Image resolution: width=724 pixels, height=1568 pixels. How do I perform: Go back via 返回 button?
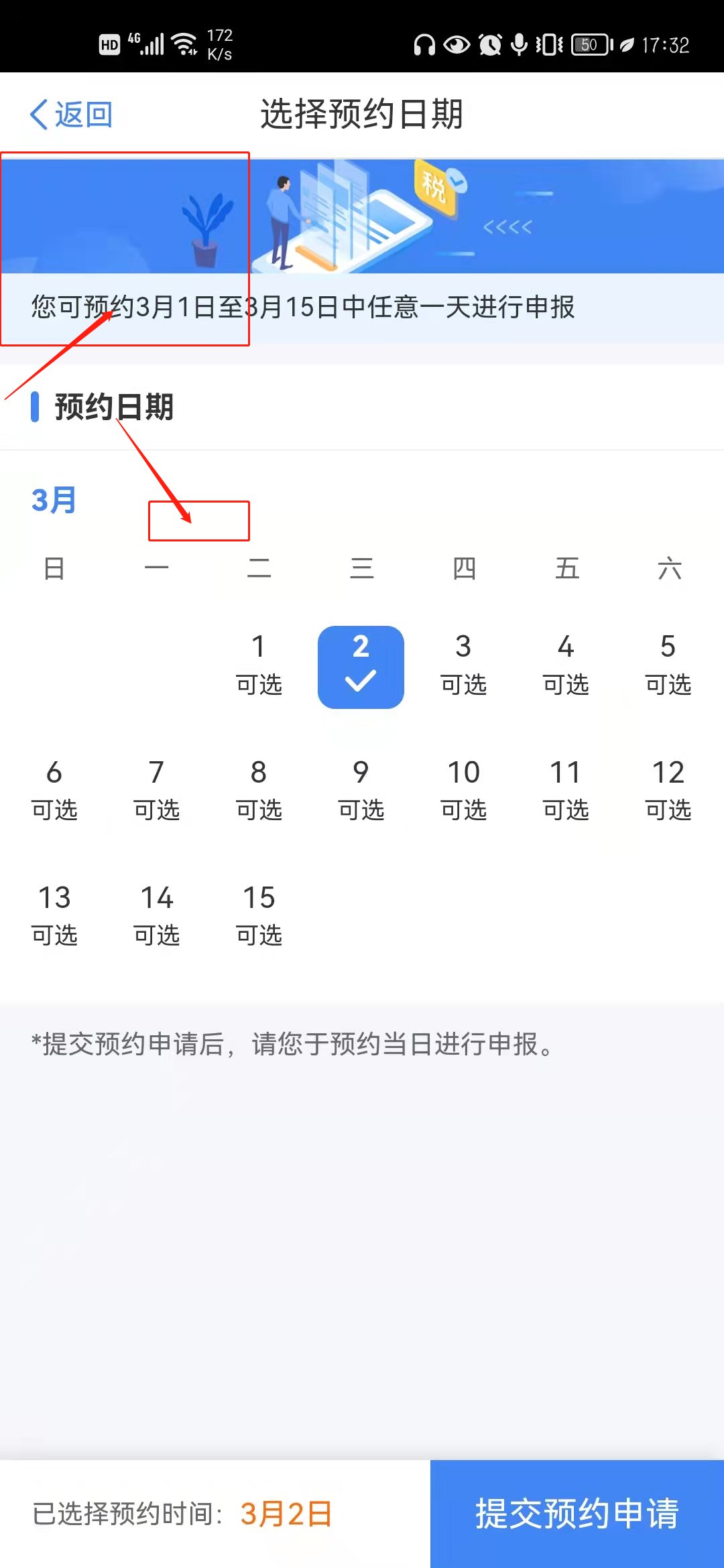coord(71,115)
